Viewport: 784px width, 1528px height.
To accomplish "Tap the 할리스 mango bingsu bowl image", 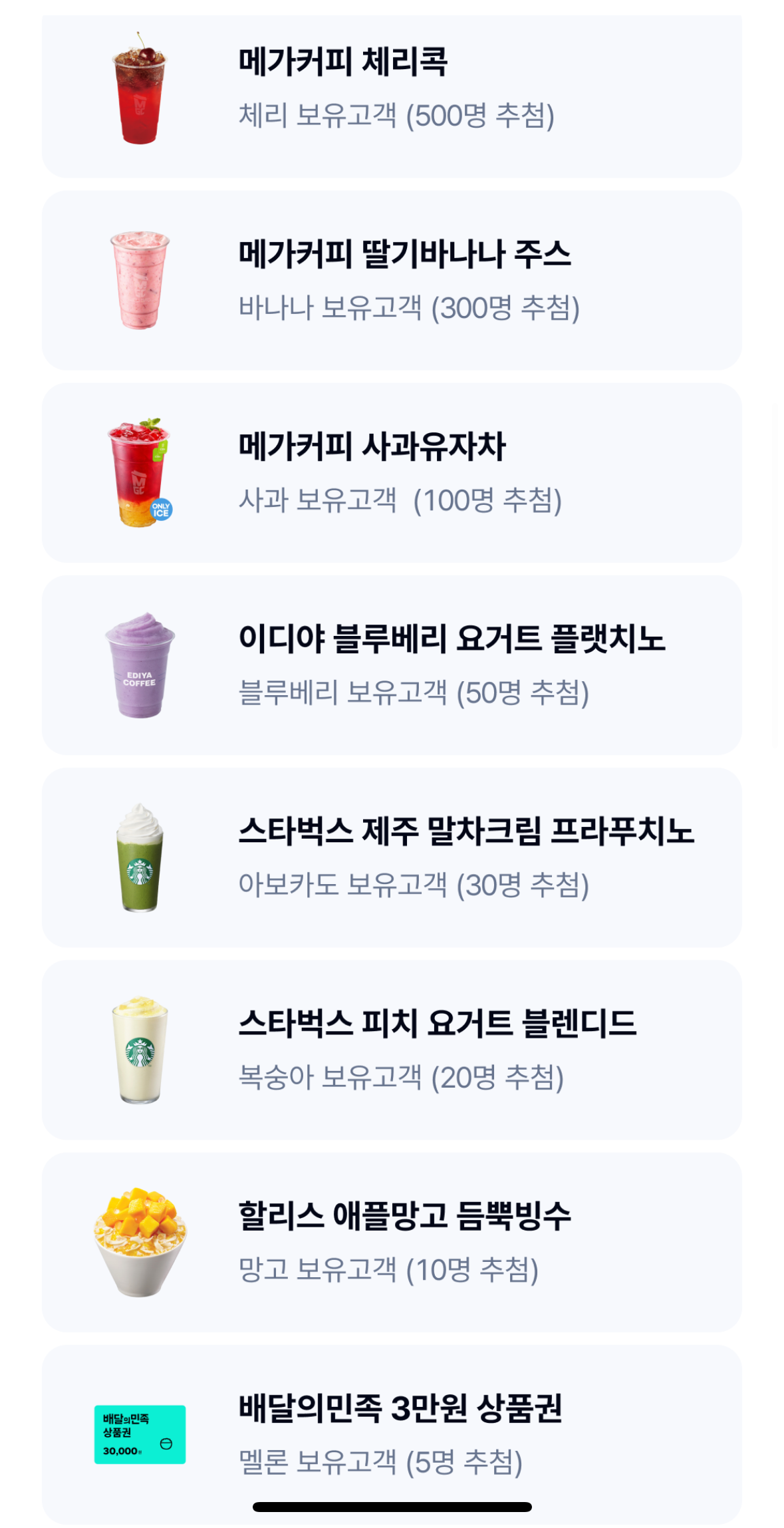I will [136, 1241].
